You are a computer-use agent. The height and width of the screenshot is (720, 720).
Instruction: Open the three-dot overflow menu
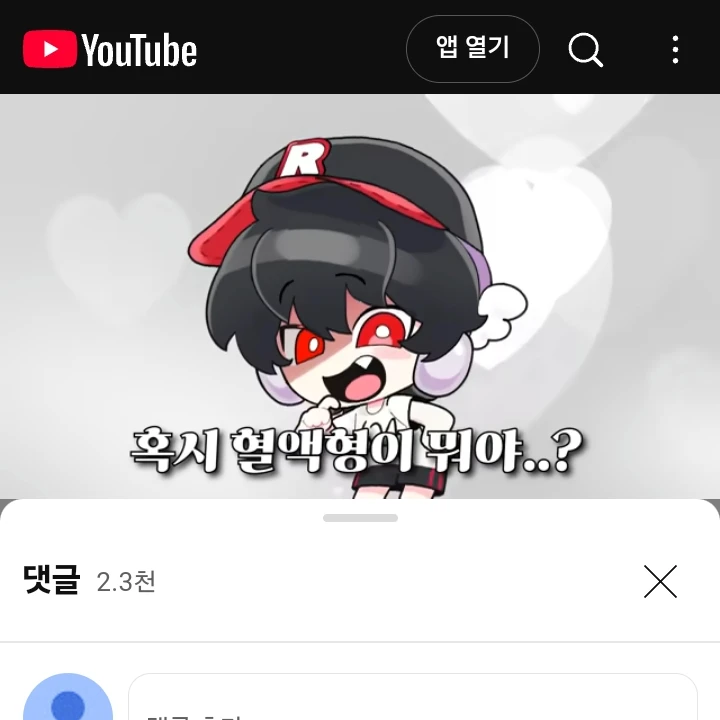click(x=676, y=49)
